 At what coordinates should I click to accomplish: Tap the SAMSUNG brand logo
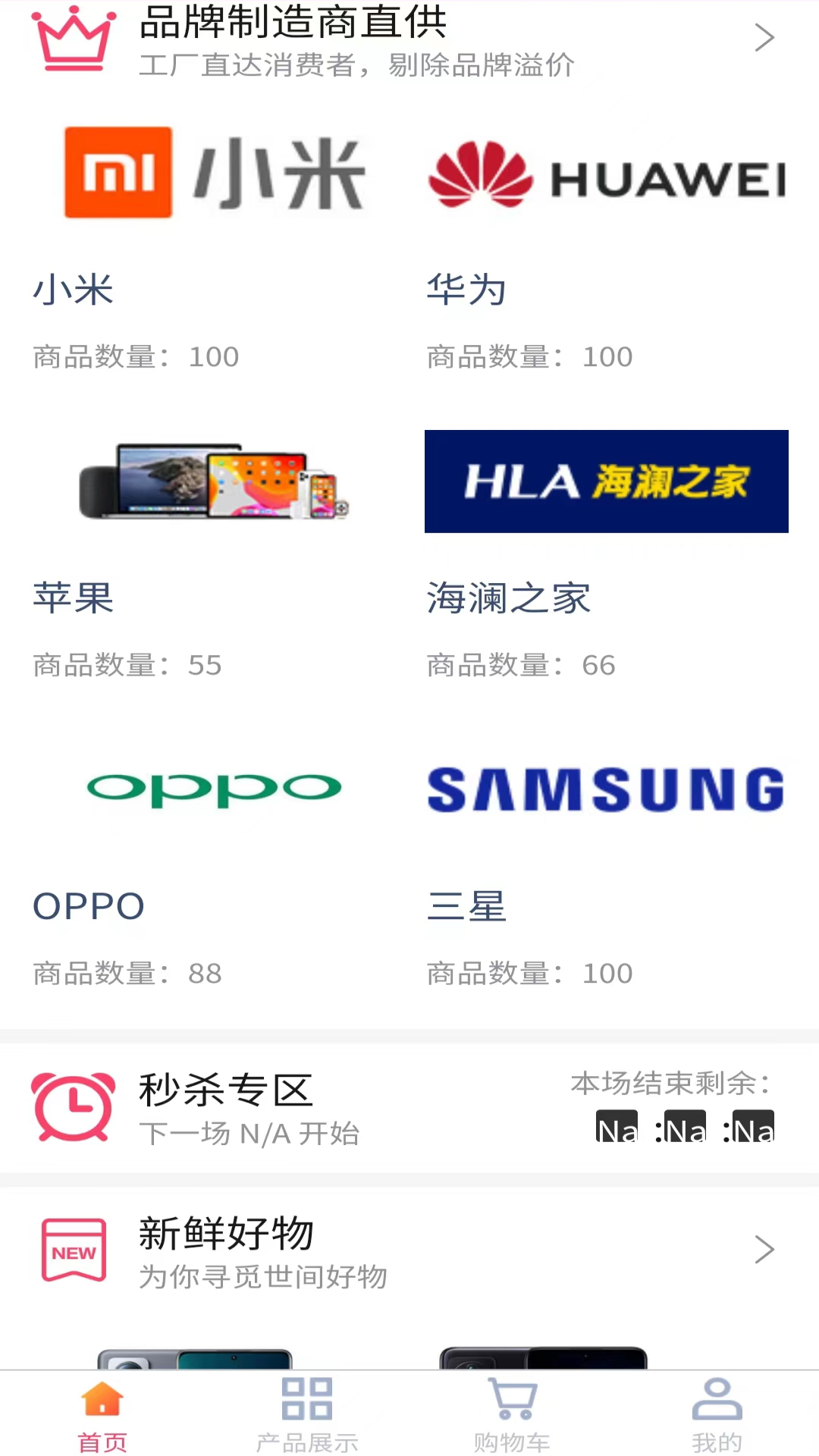coord(606,789)
